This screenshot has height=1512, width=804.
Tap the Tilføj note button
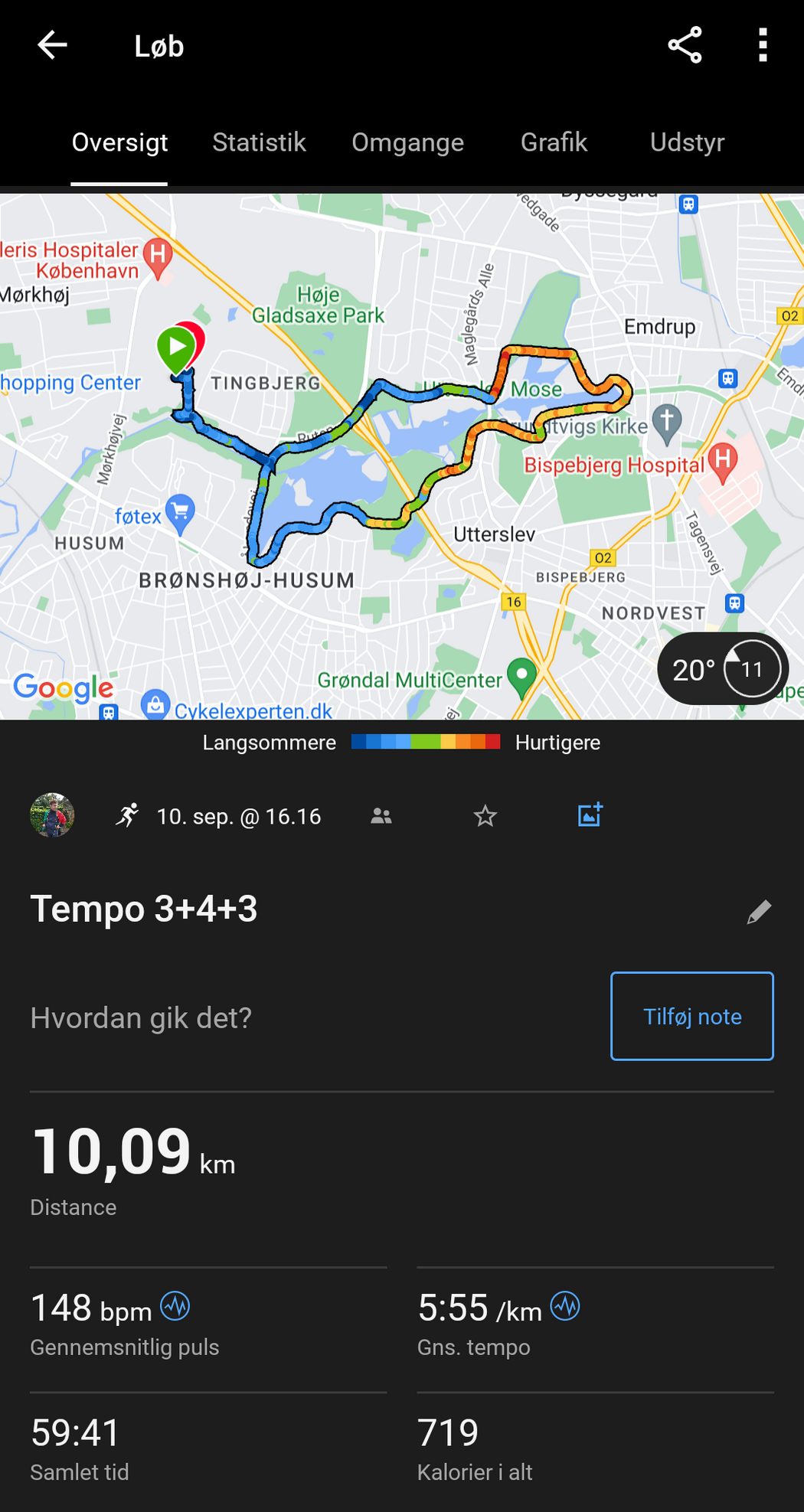coord(691,1016)
